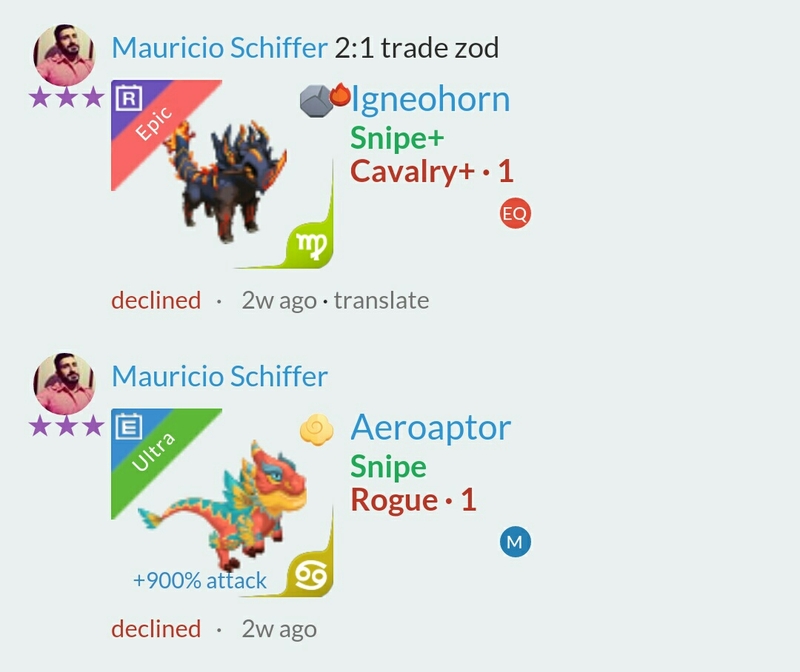Tap the M badge on the Aeroaptor offer
The width and height of the screenshot is (800, 672).
pyautogui.click(x=515, y=542)
